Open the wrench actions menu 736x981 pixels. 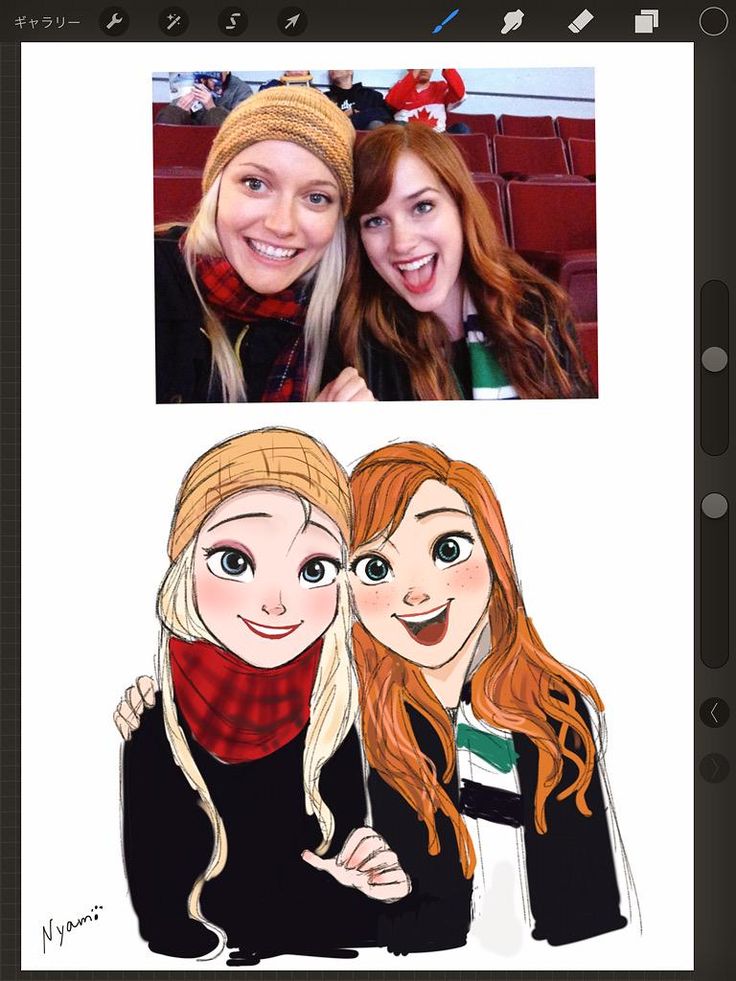point(114,21)
